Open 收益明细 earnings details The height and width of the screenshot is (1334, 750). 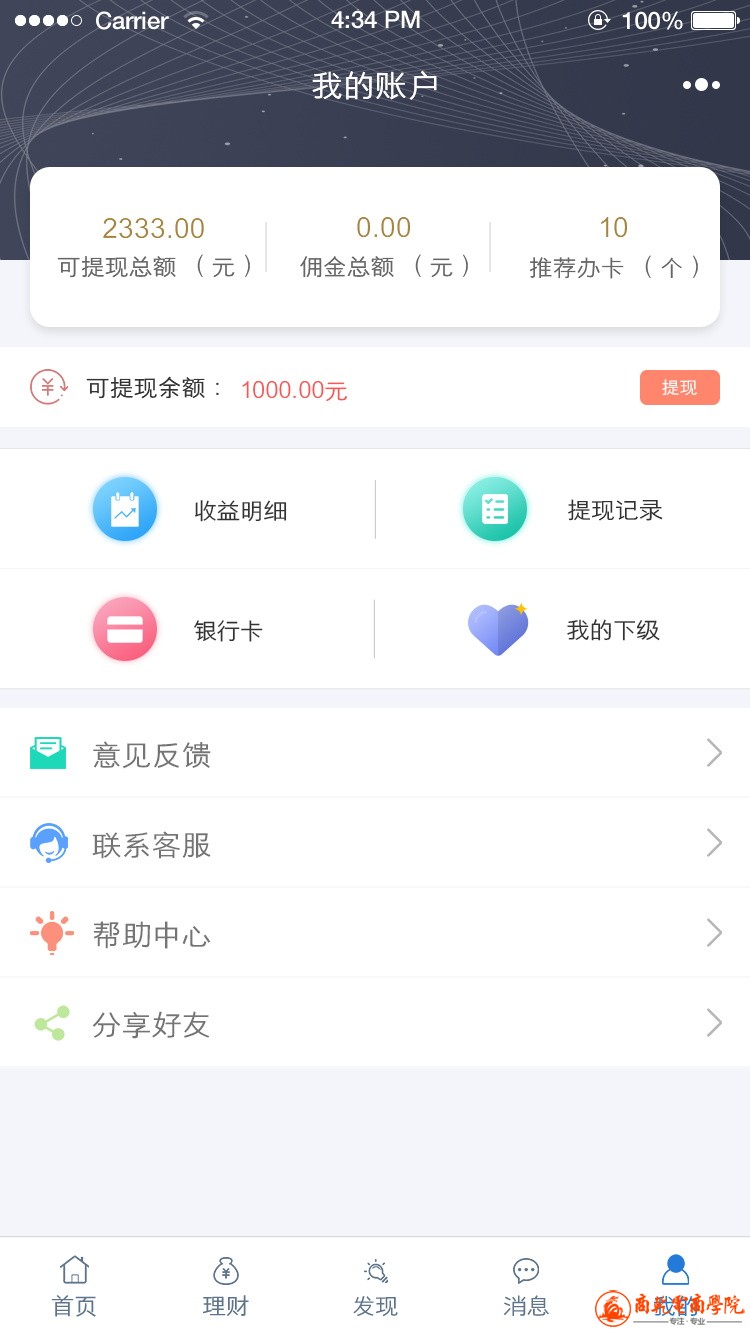click(190, 510)
